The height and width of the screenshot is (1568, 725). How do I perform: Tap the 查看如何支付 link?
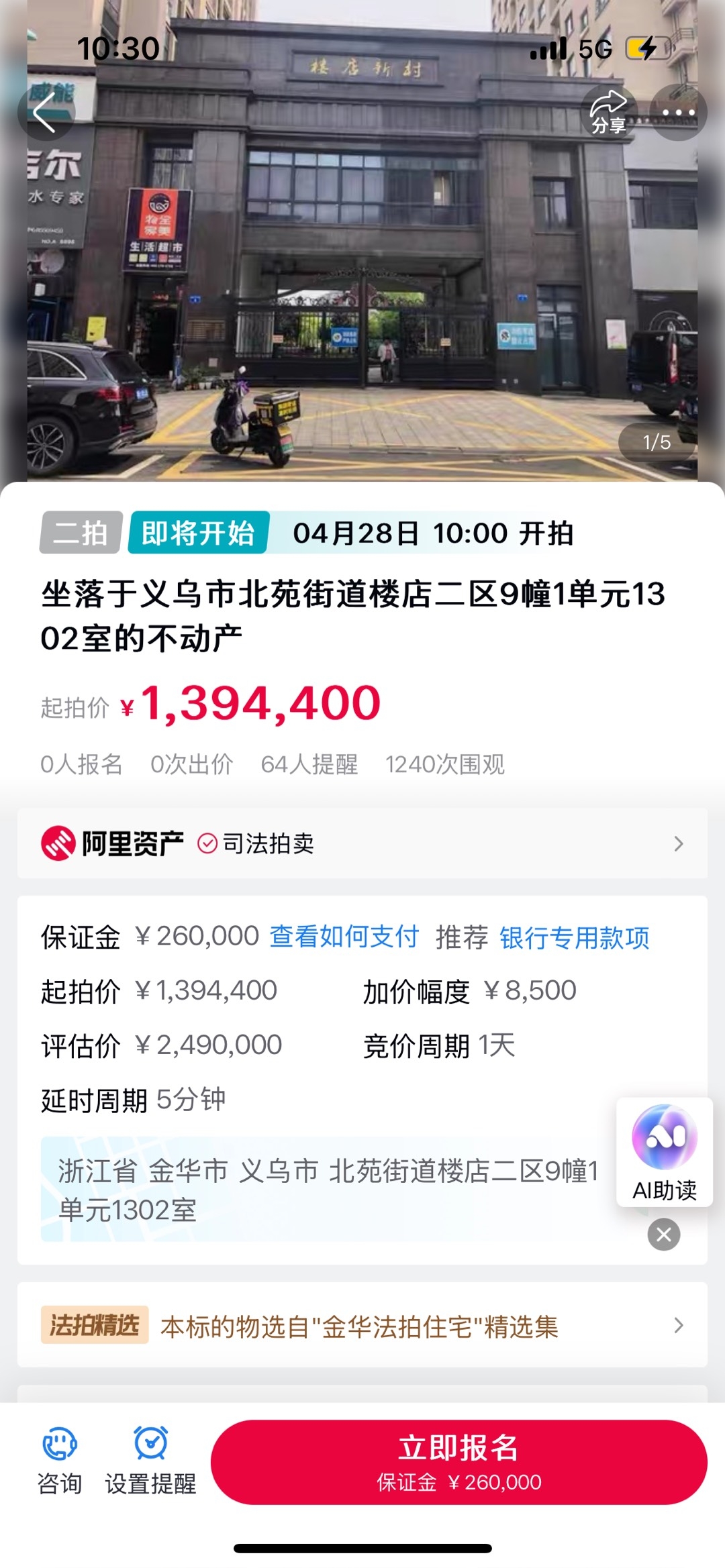[344, 937]
